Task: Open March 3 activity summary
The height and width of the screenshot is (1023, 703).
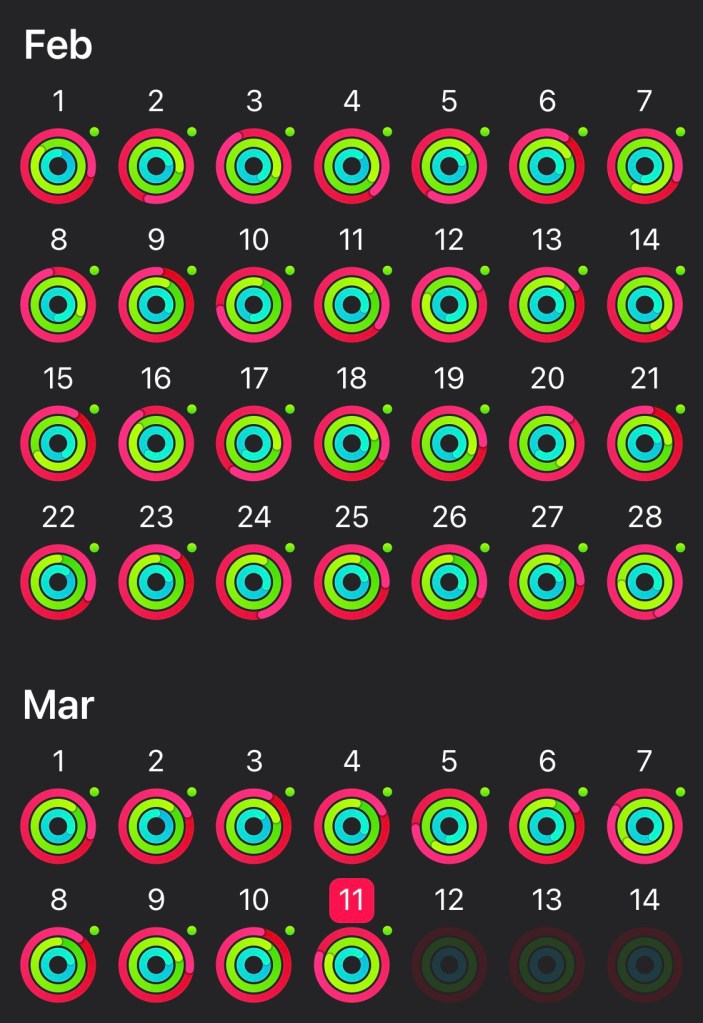Action: coord(254,827)
